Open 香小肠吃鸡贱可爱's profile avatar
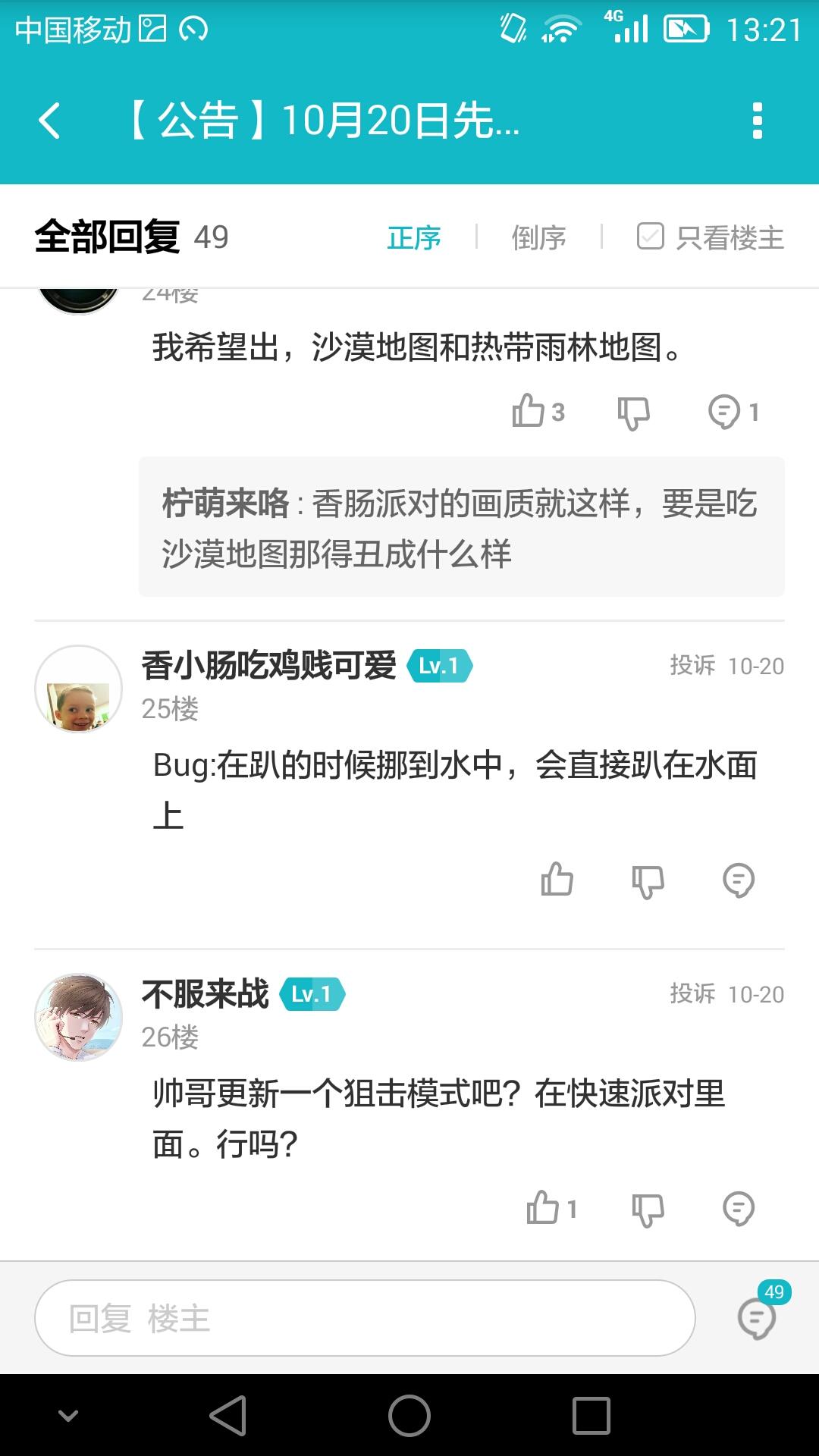819x1456 pixels. pyautogui.click(x=79, y=689)
